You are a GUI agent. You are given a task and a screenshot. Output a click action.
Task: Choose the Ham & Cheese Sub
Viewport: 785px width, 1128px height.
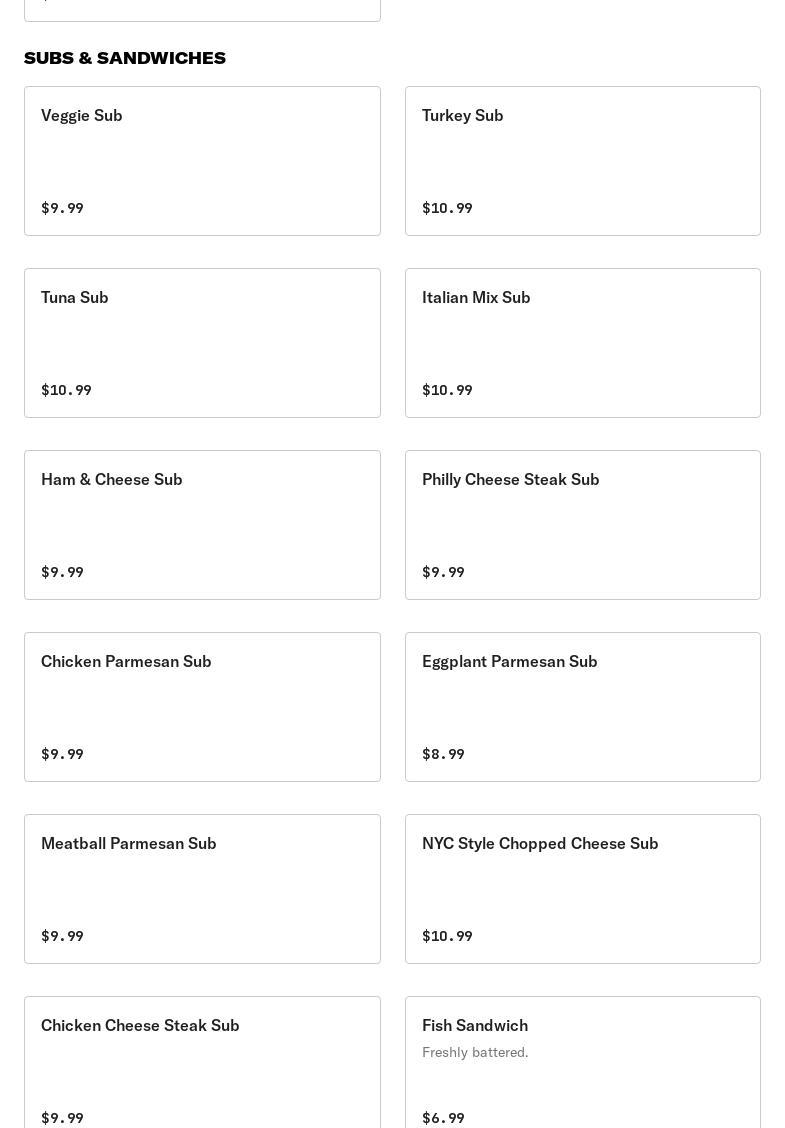tap(202, 525)
